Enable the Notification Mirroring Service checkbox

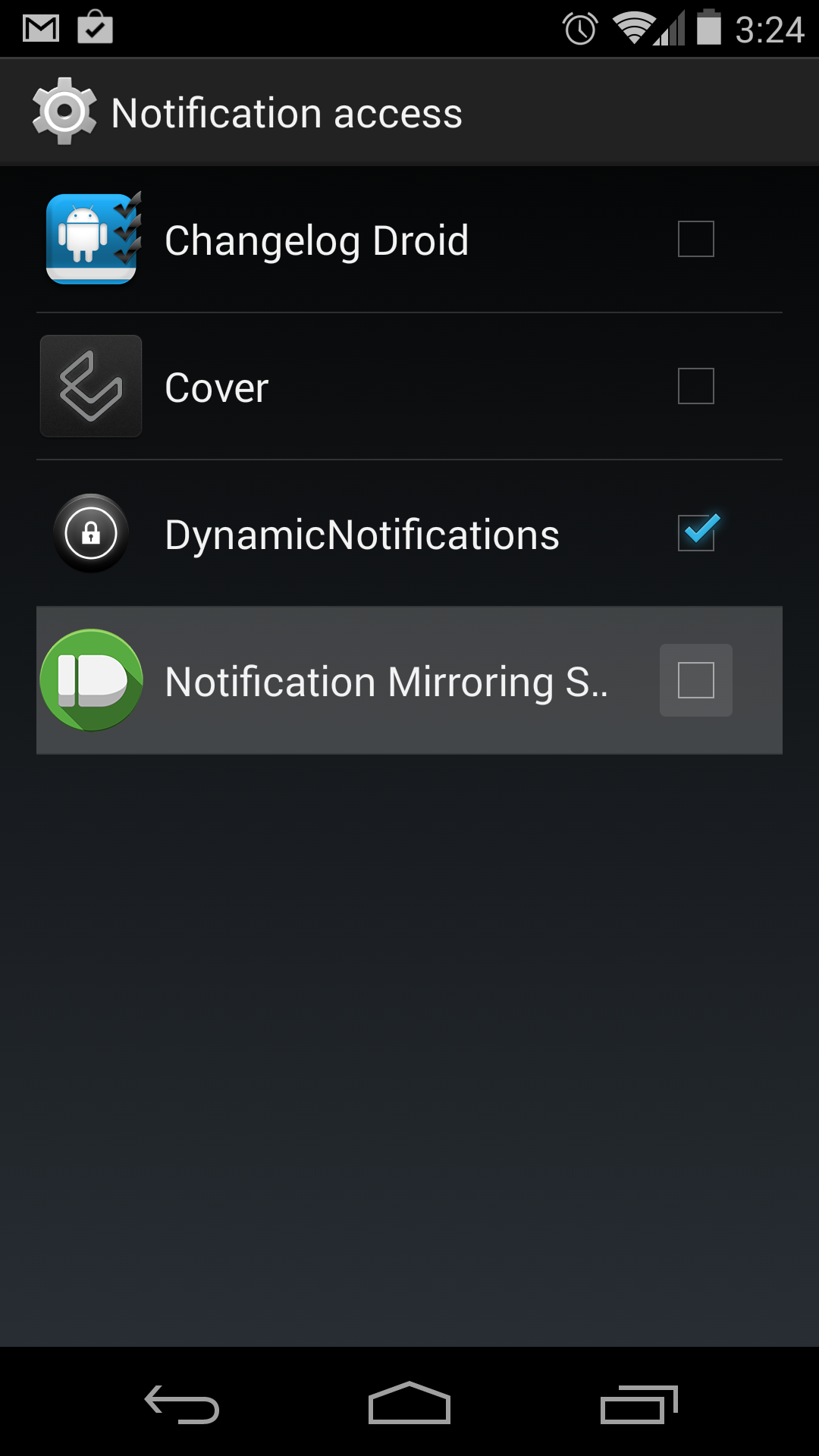point(695,680)
